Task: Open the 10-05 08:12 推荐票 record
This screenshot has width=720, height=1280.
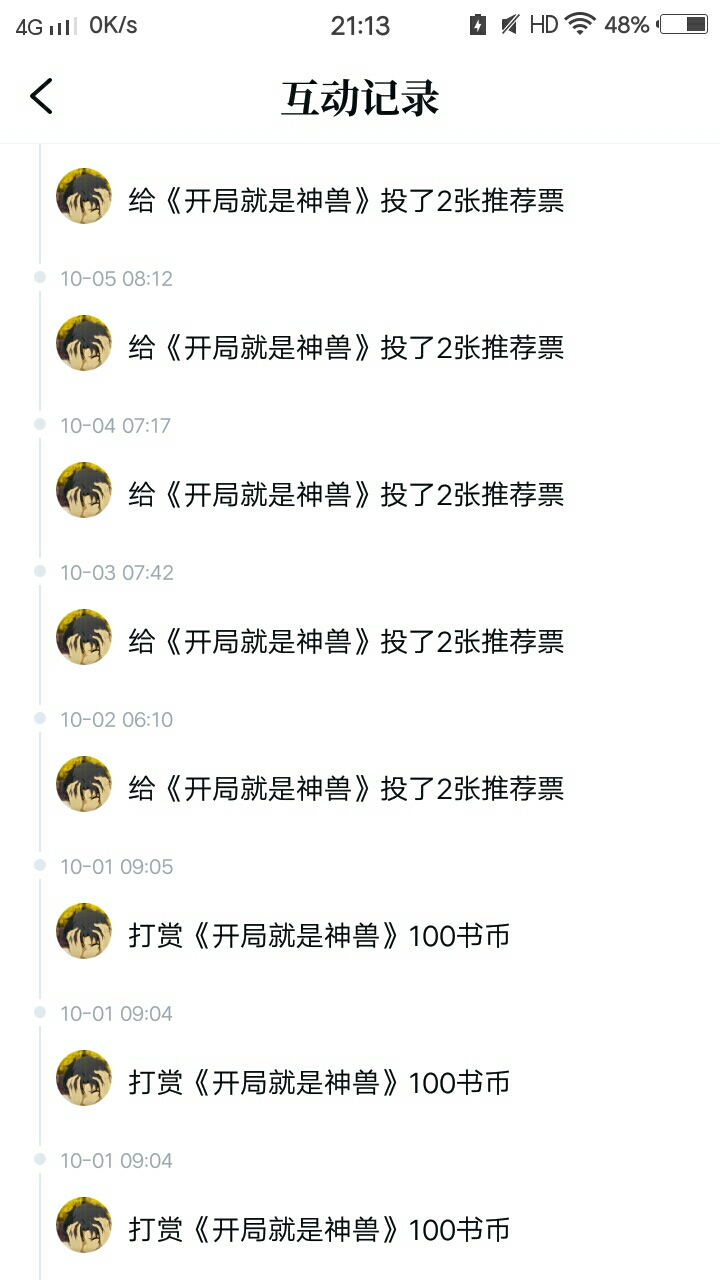Action: point(346,347)
